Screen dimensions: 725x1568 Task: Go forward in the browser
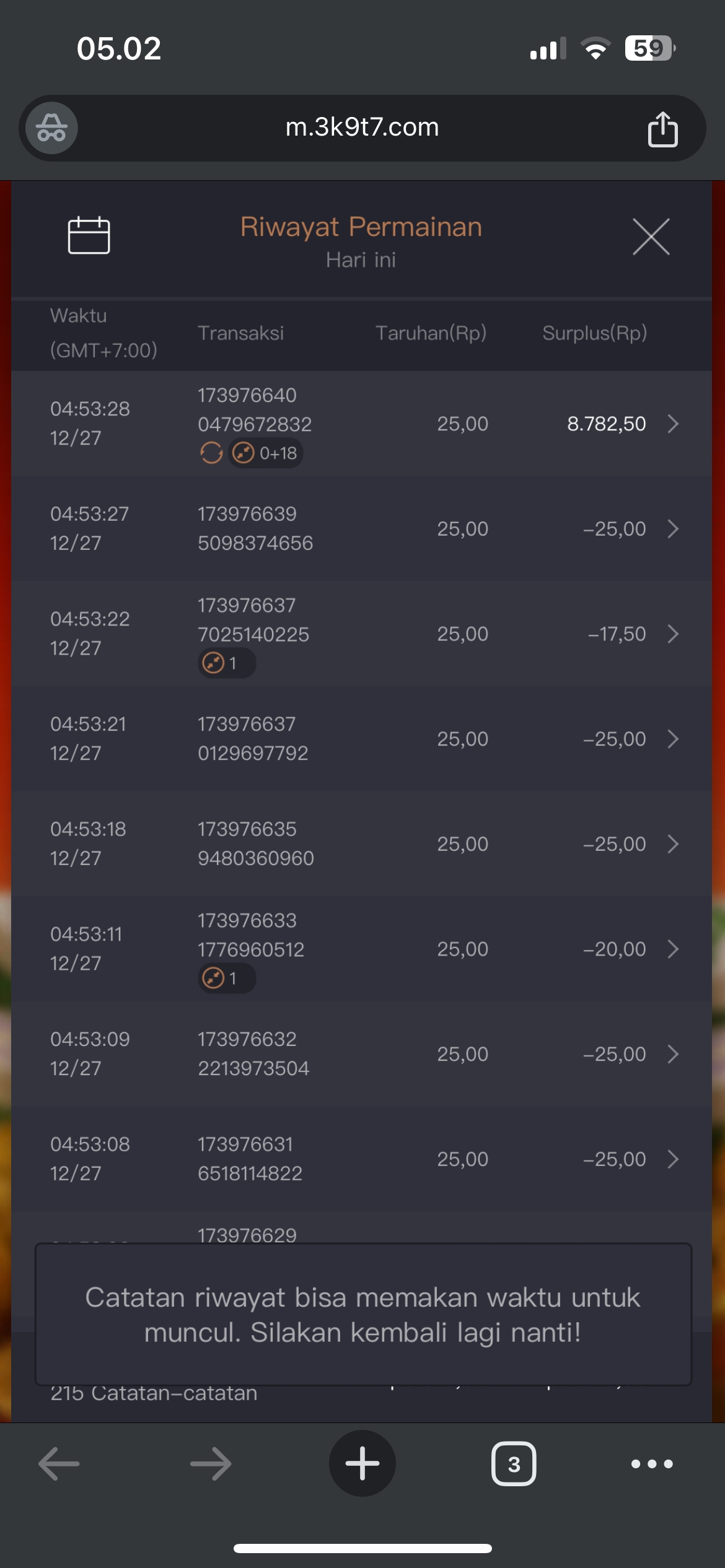(211, 1464)
